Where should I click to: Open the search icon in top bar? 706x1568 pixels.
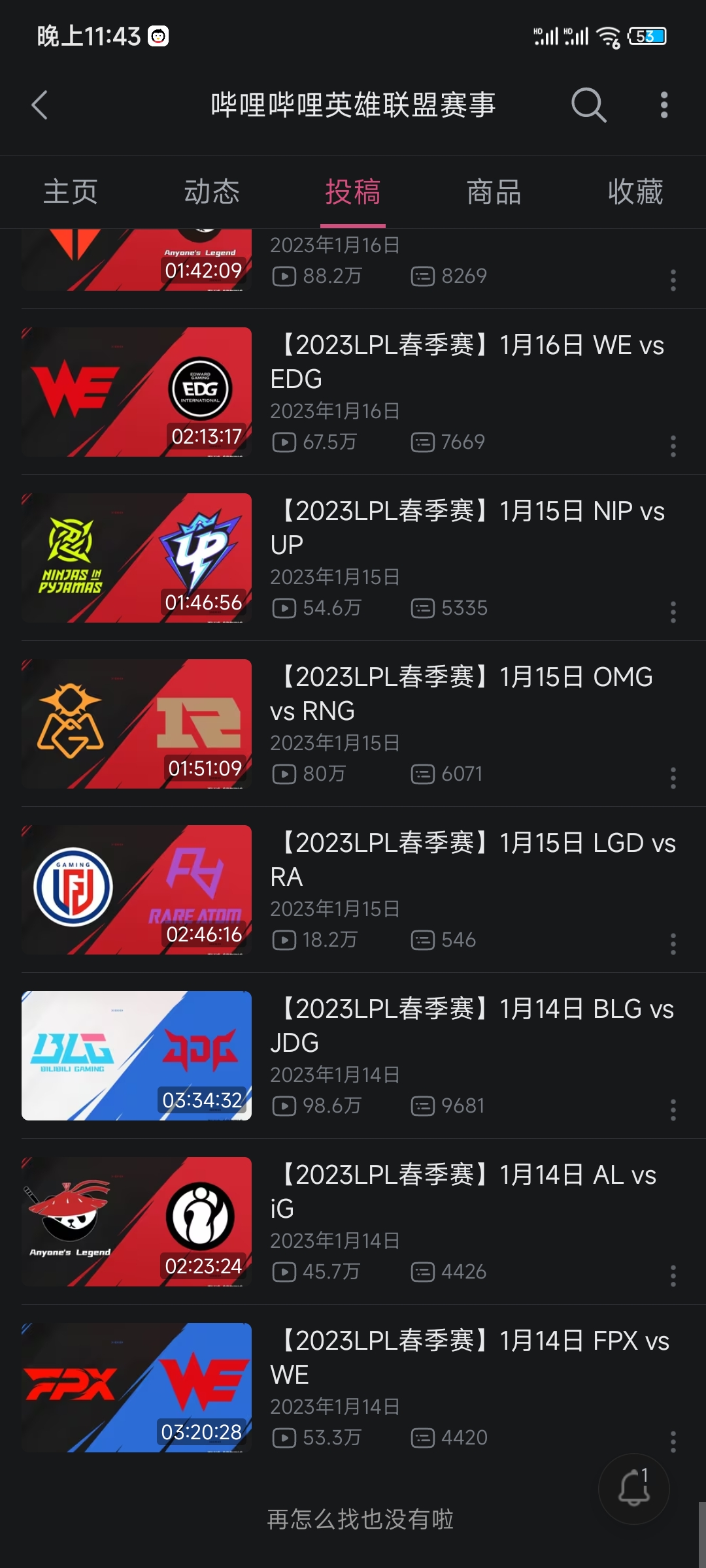(588, 105)
